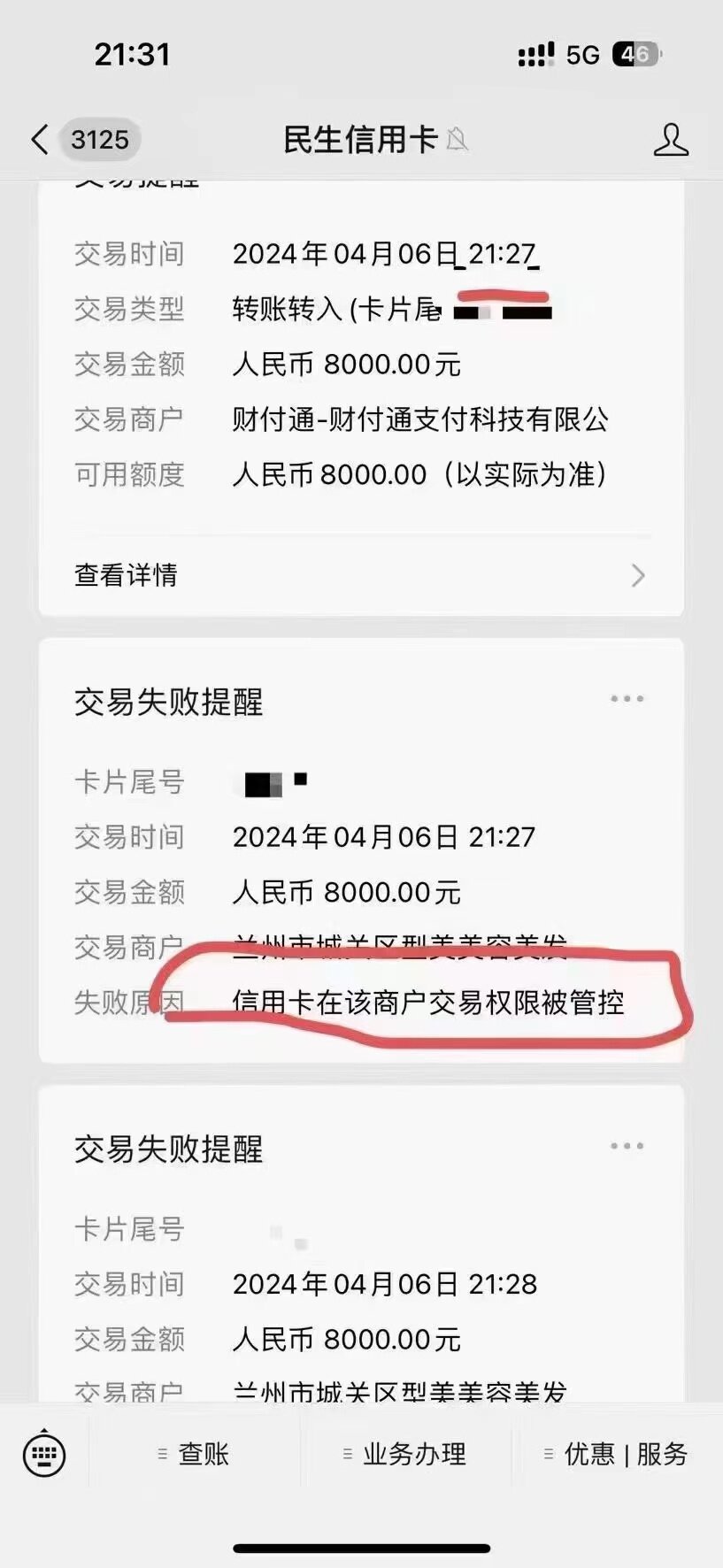This screenshot has width=723, height=1568.
Task: Open the 民生信用卡 account profile
Action: [671, 140]
